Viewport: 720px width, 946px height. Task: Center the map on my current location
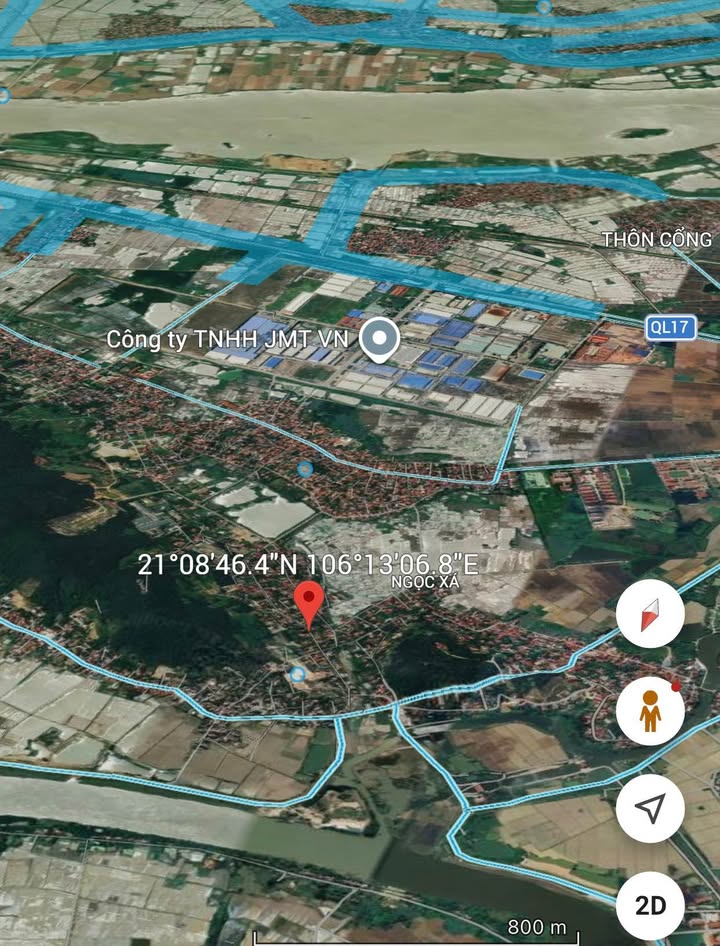tap(650, 808)
